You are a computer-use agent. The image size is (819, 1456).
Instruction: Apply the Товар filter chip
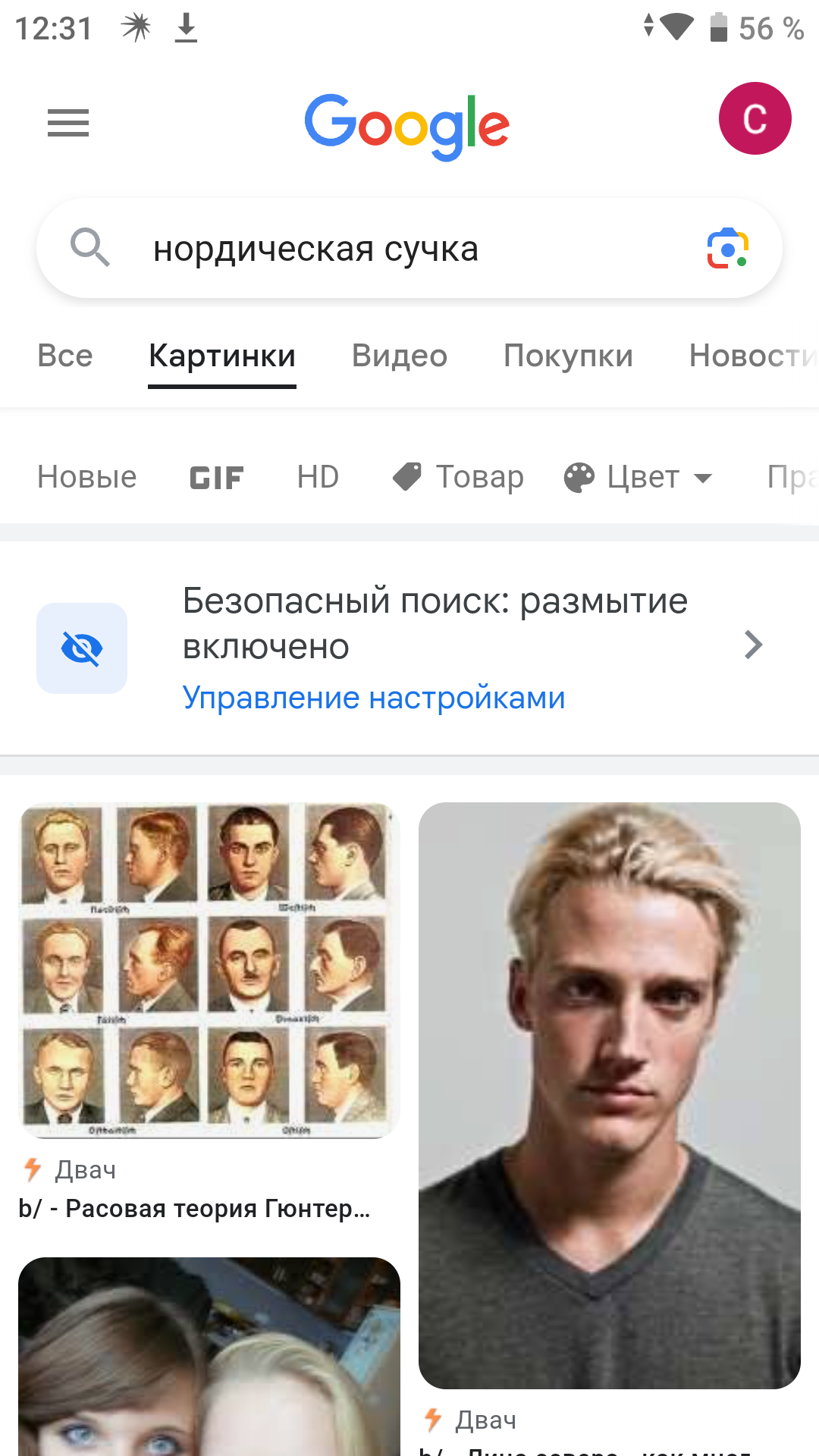tap(459, 477)
